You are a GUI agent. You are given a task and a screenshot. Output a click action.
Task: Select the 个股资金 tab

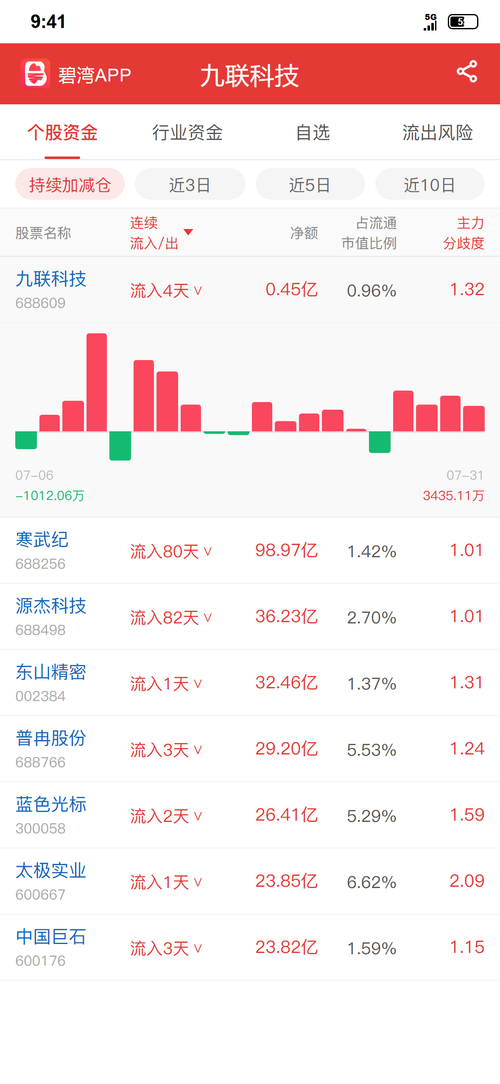(x=62, y=133)
